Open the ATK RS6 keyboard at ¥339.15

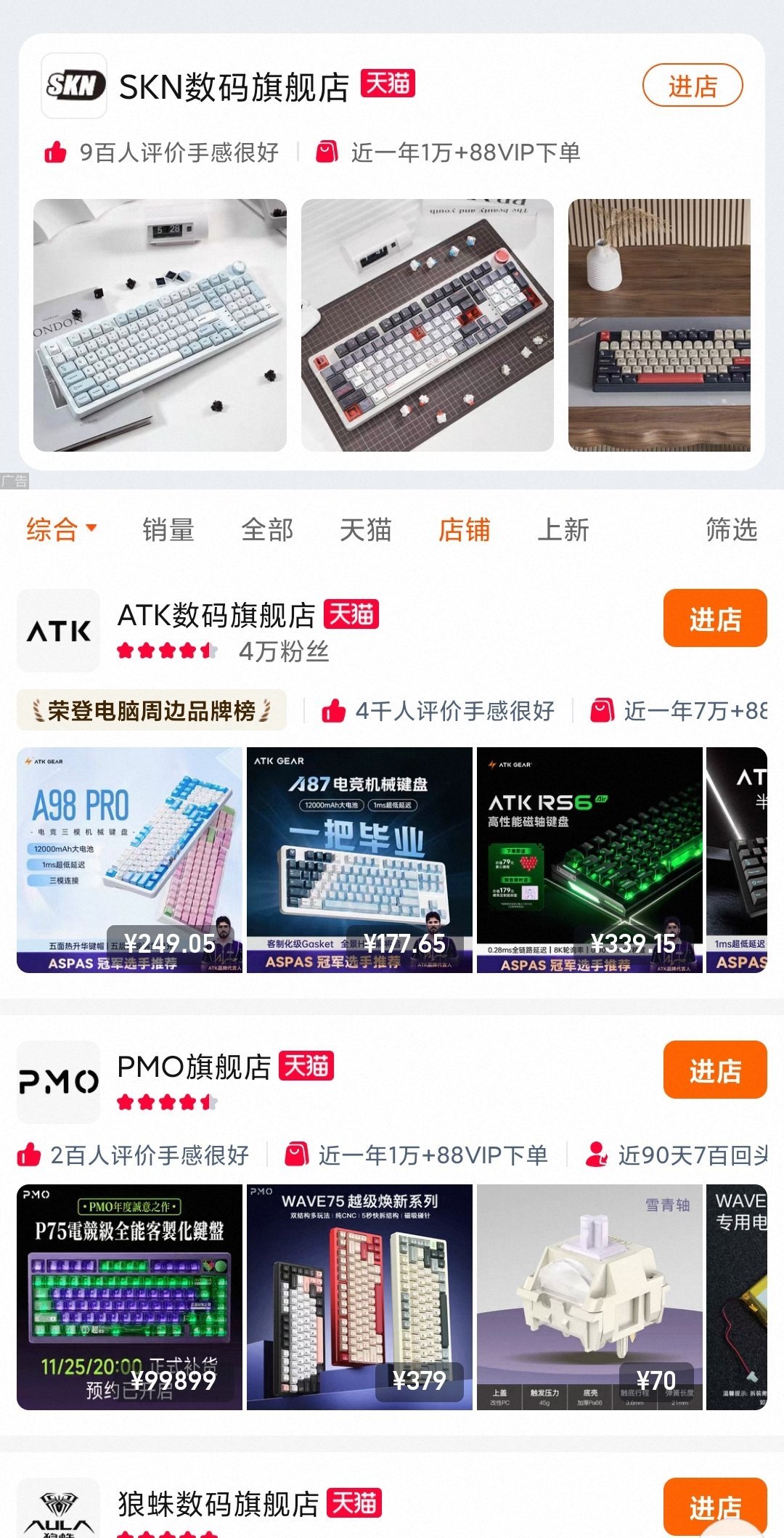589,860
